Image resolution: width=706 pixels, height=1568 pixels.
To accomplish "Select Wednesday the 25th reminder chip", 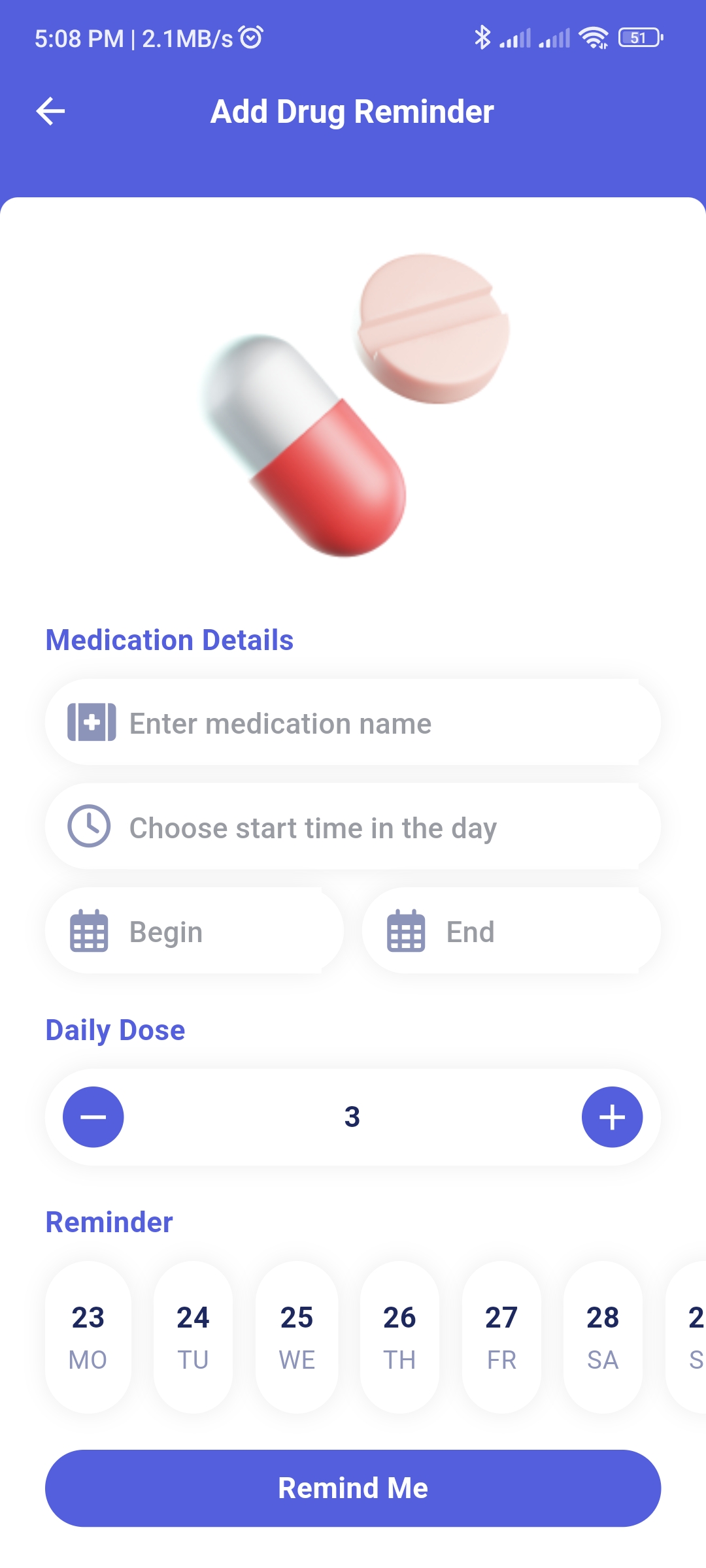I will point(295,1336).
